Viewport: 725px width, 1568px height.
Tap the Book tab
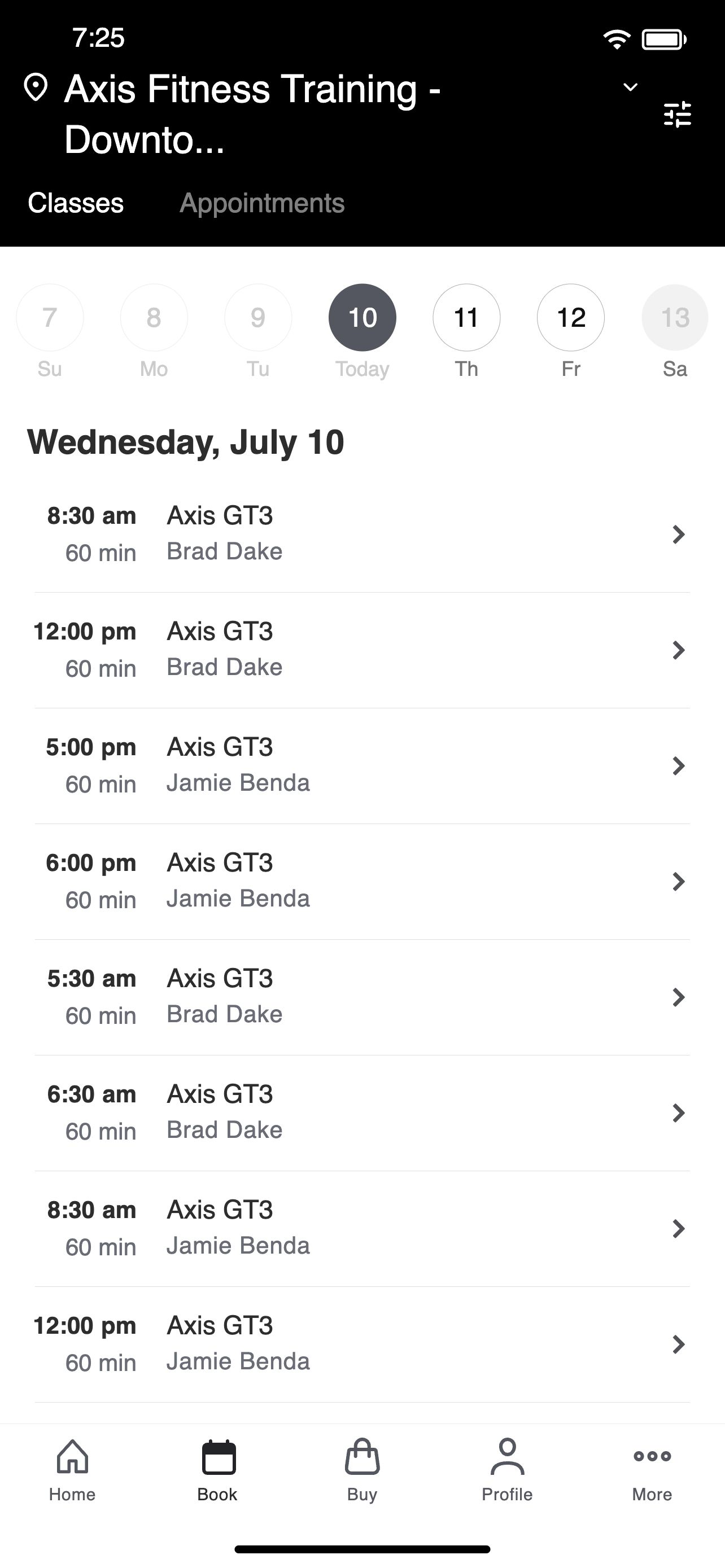(x=217, y=1470)
